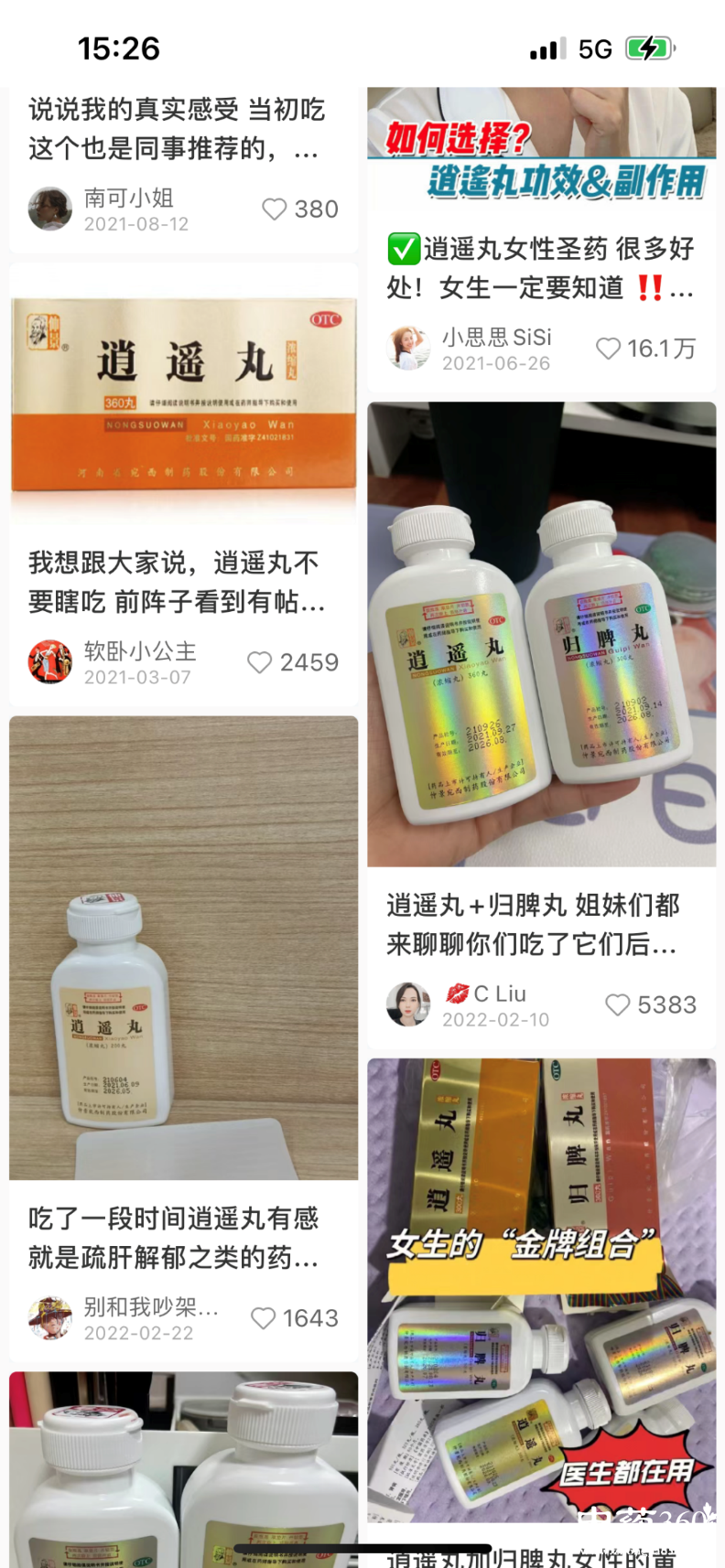Like the 逍遥丸功效 post with 16.1万 likes
The height and width of the screenshot is (1568, 725).
coord(606,349)
